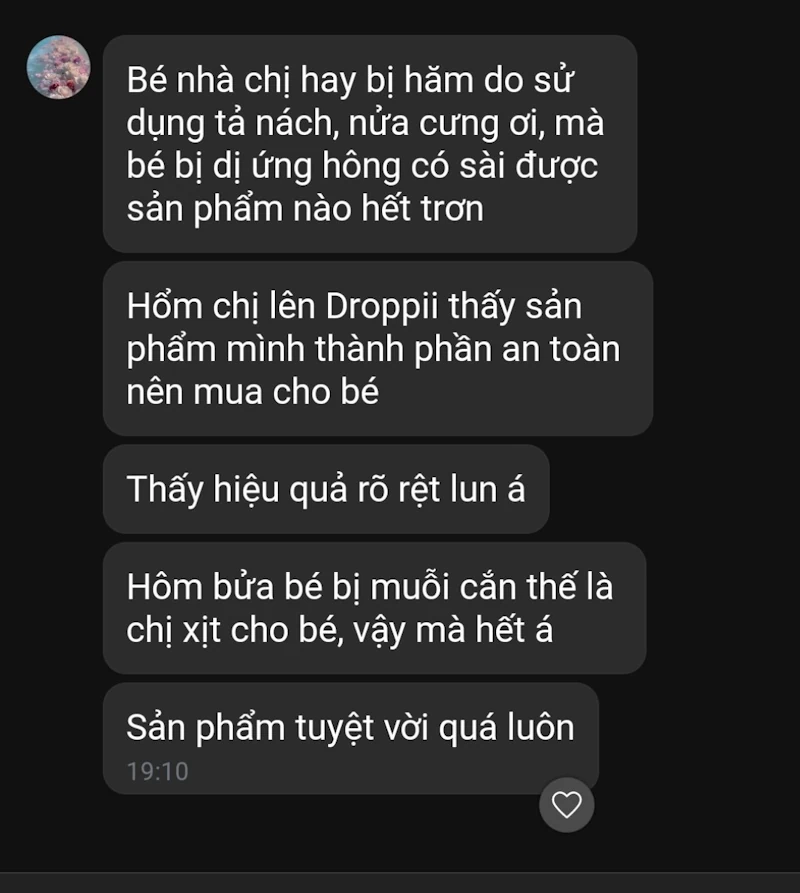Viewport: 800px width, 893px height.
Task: Tap the heart reaction on the last message
Action: click(x=567, y=804)
